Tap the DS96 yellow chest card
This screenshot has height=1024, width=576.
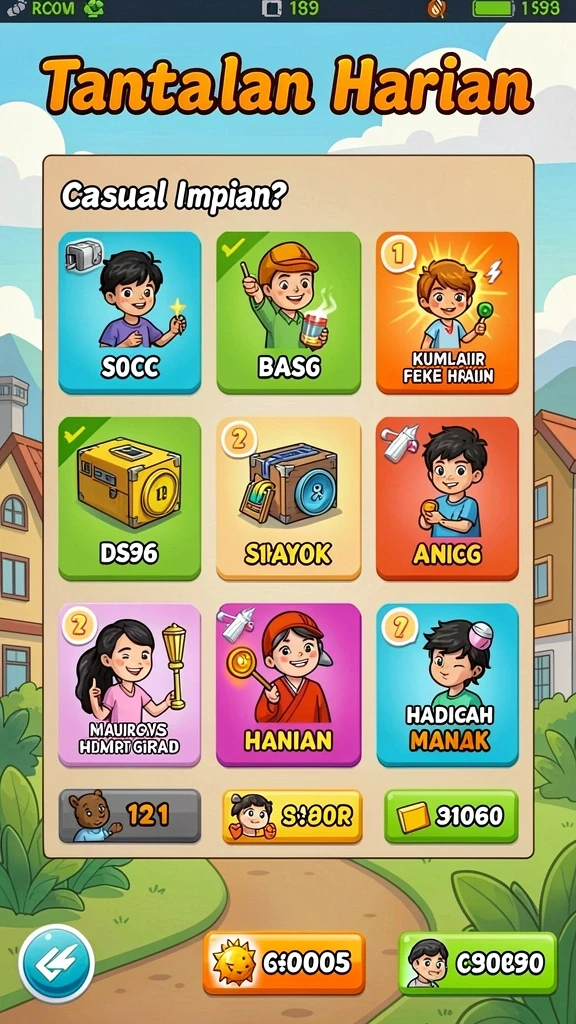click(x=129, y=498)
